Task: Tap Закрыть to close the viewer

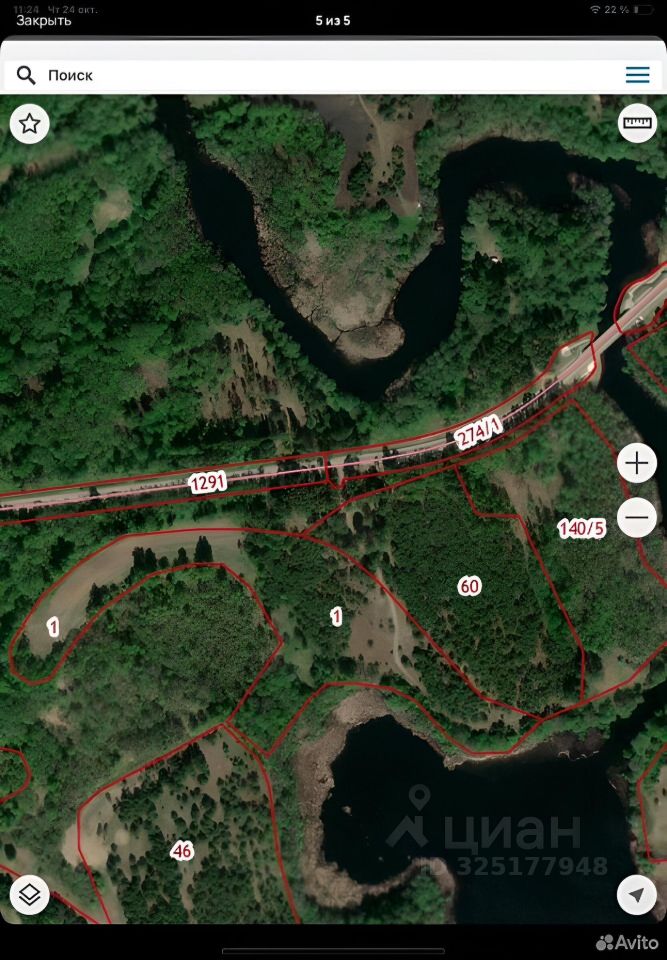Action: [x=43, y=20]
